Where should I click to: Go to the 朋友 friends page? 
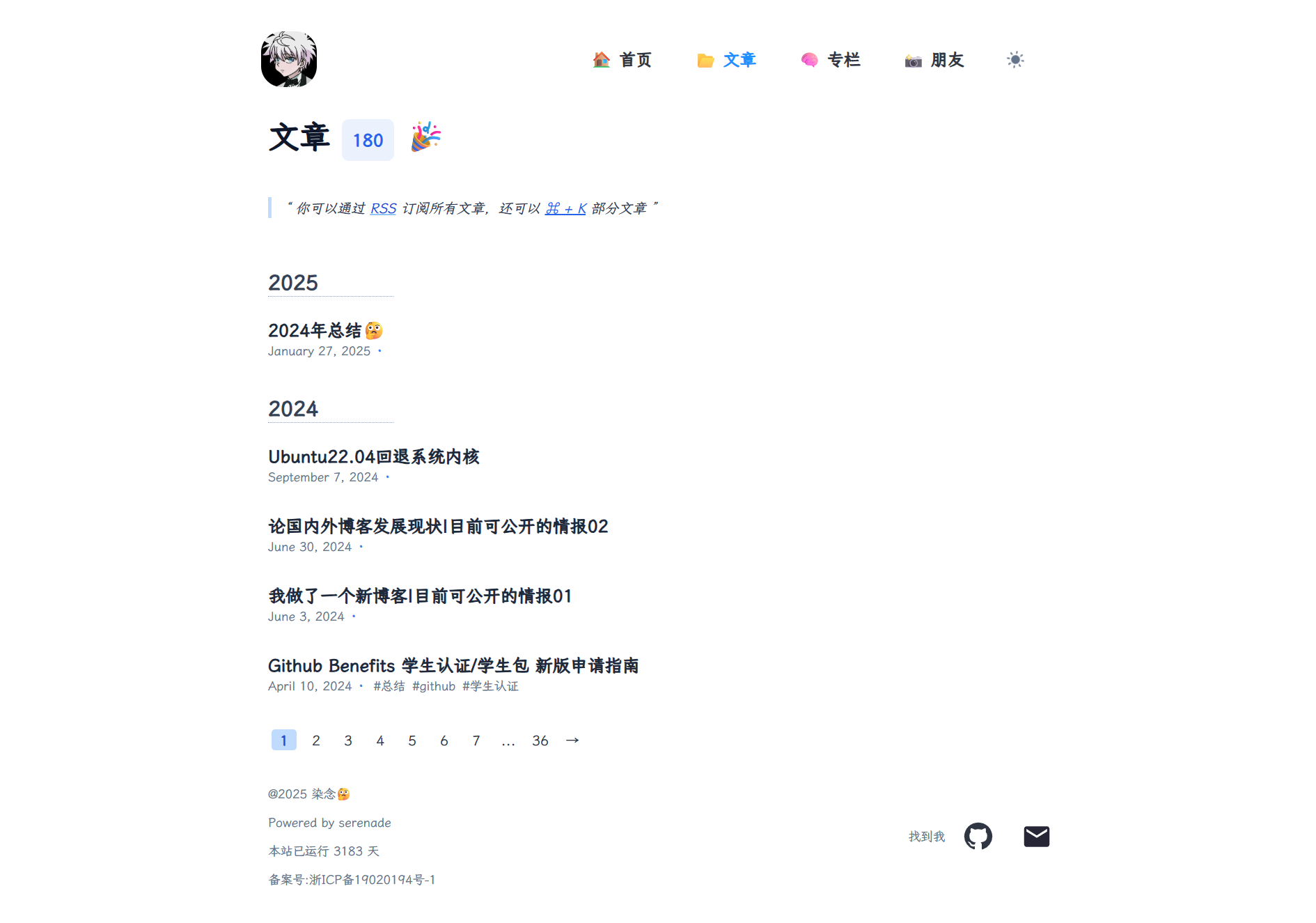pyautogui.click(x=934, y=60)
